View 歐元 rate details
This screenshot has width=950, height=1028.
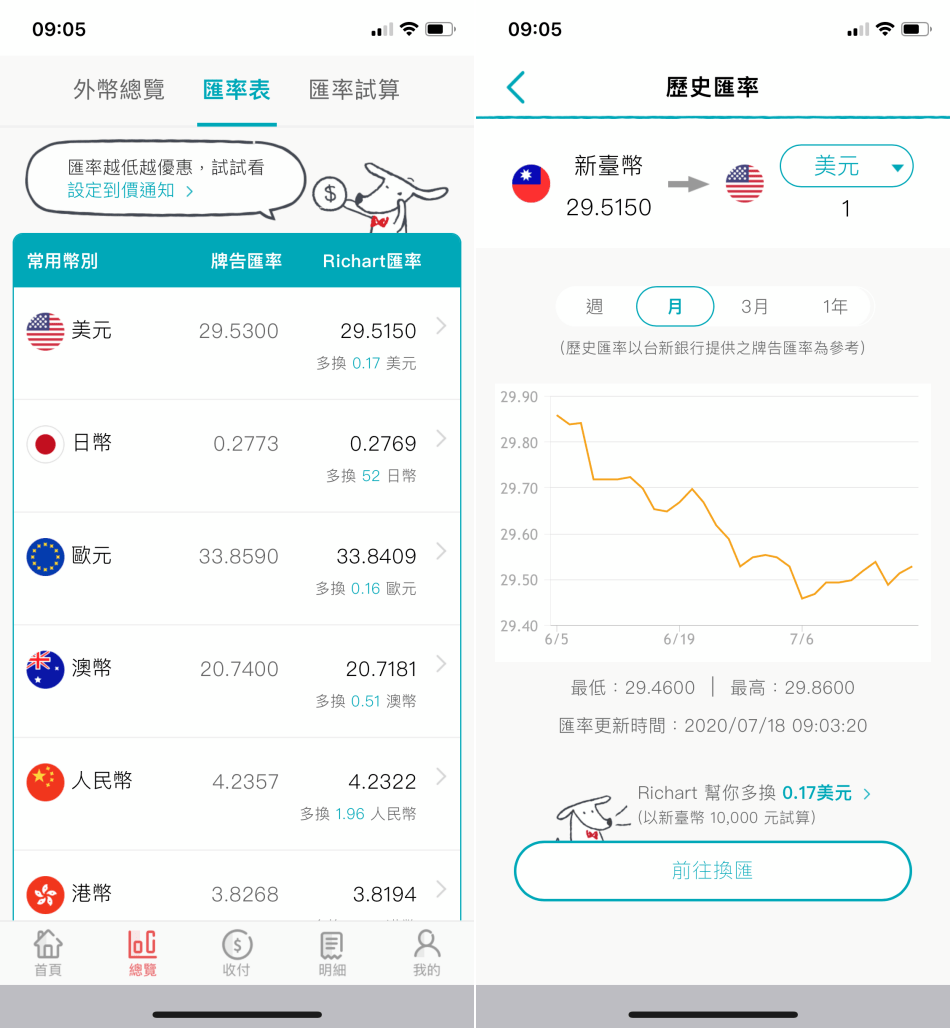tap(237, 568)
